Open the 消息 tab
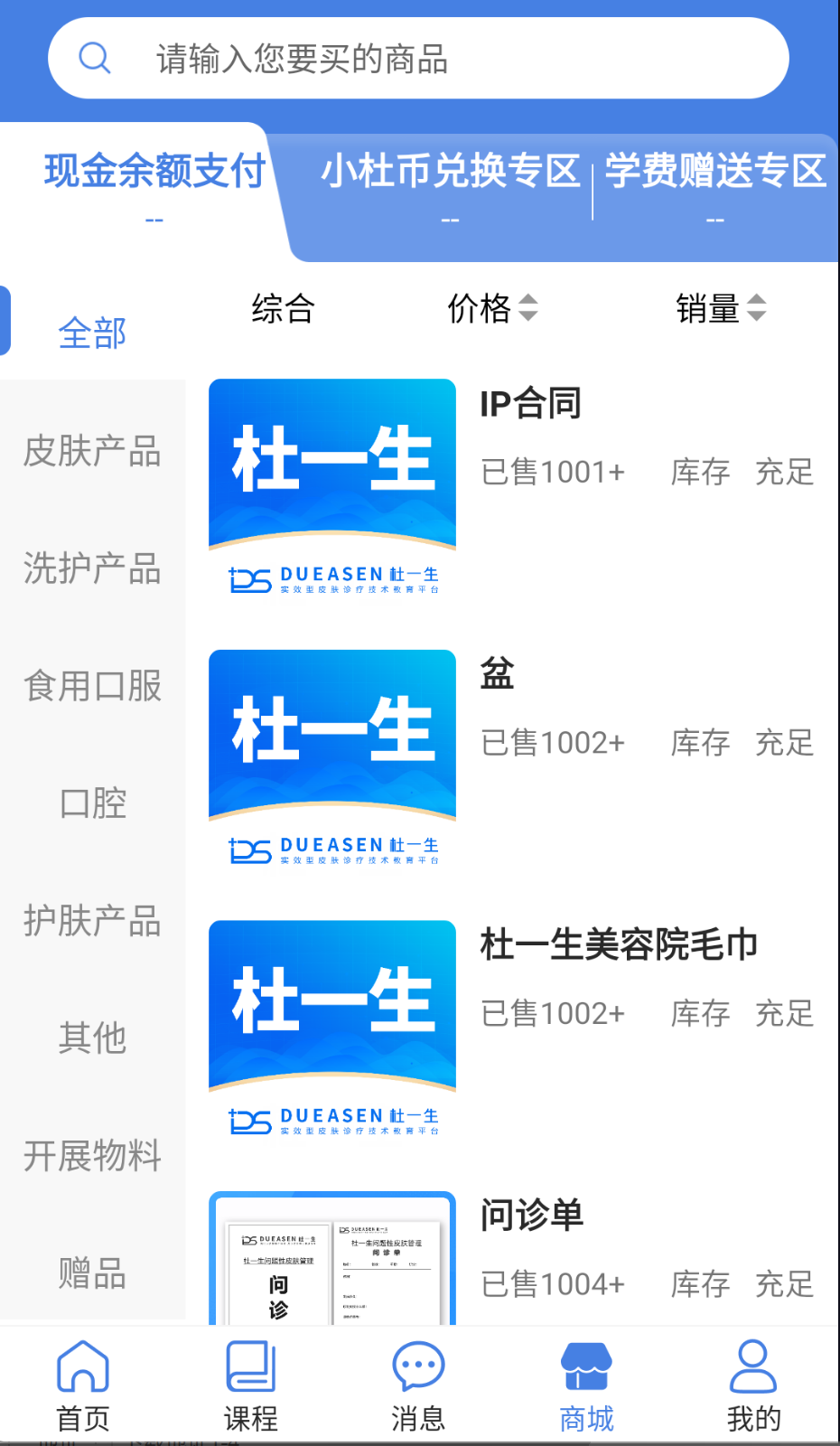840x1446 pixels. tap(418, 1385)
